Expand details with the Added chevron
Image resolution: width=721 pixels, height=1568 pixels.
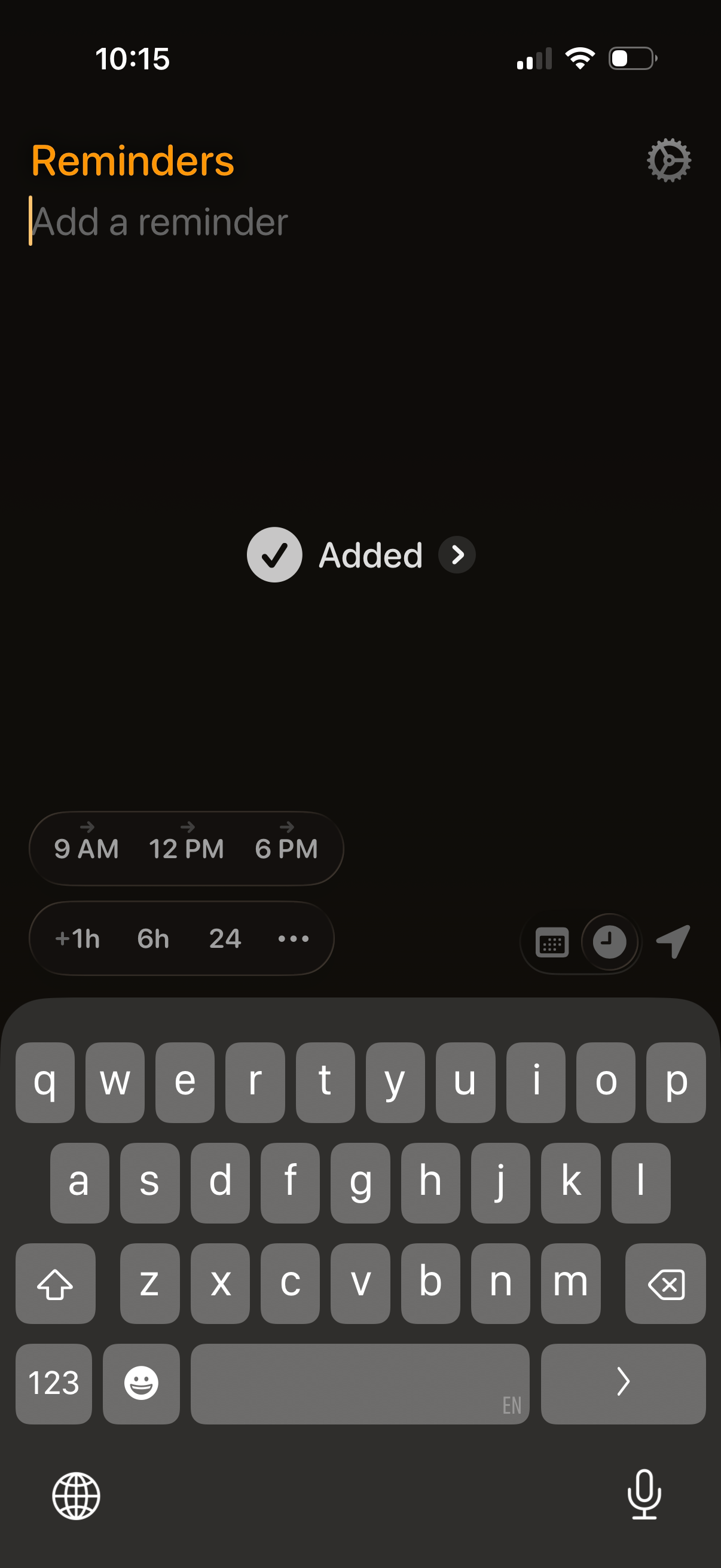click(x=456, y=554)
